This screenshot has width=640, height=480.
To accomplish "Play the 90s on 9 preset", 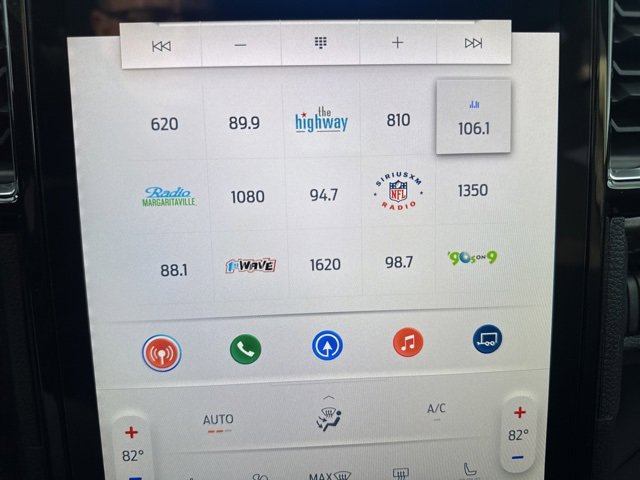I will coord(472,259).
